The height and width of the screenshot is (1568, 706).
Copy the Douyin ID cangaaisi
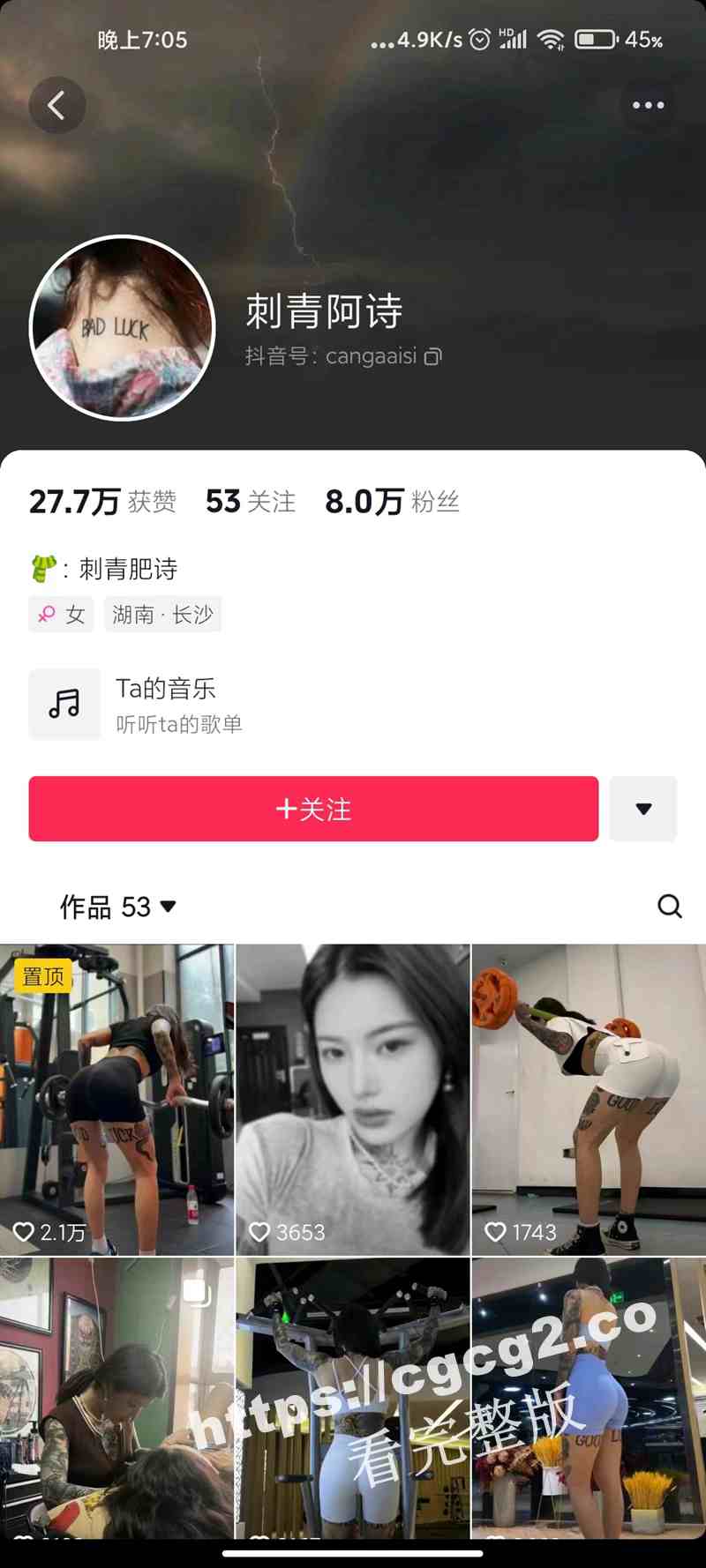[433, 357]
